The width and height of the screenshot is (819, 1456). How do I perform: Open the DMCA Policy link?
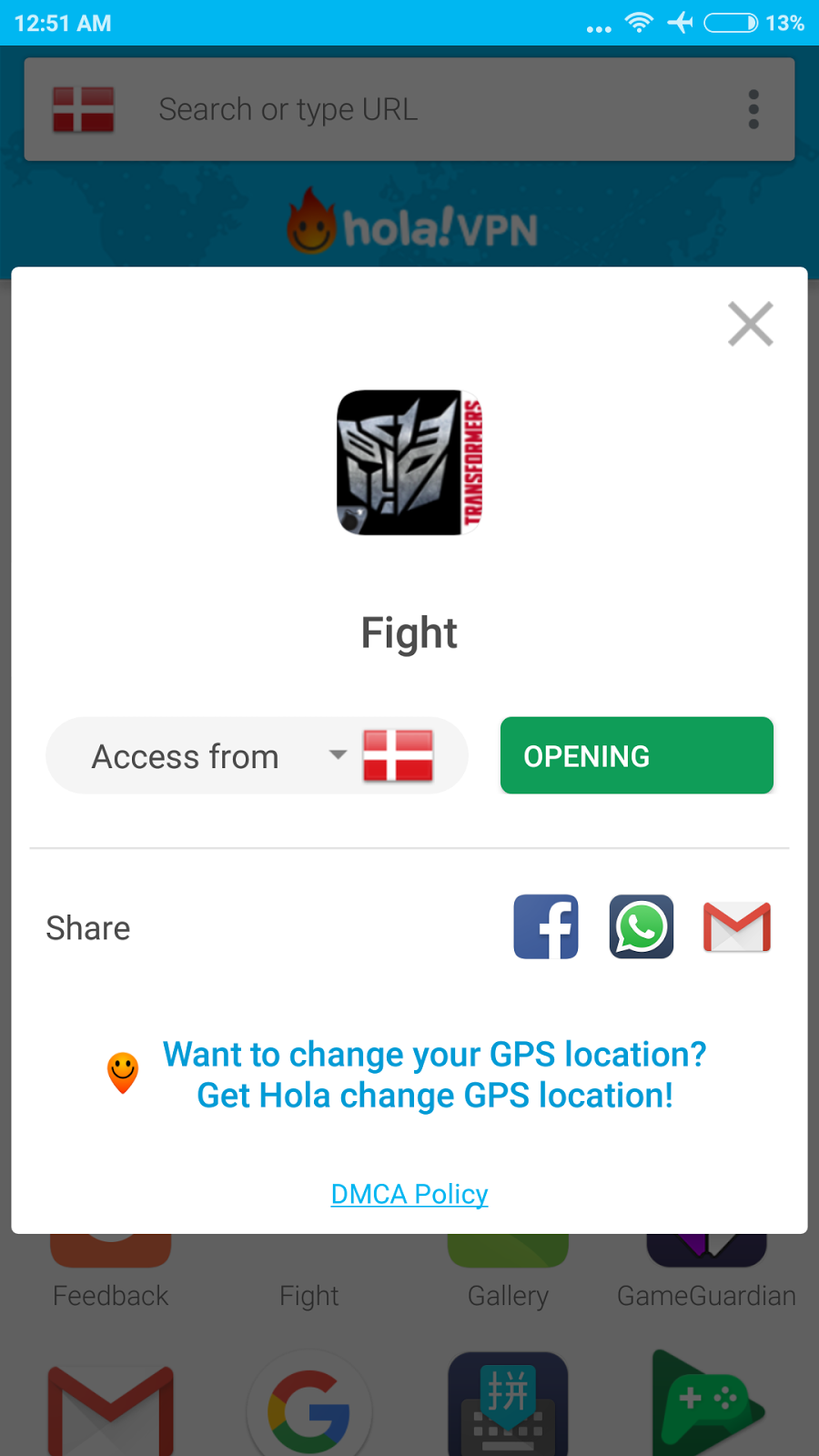(409, 1193)
